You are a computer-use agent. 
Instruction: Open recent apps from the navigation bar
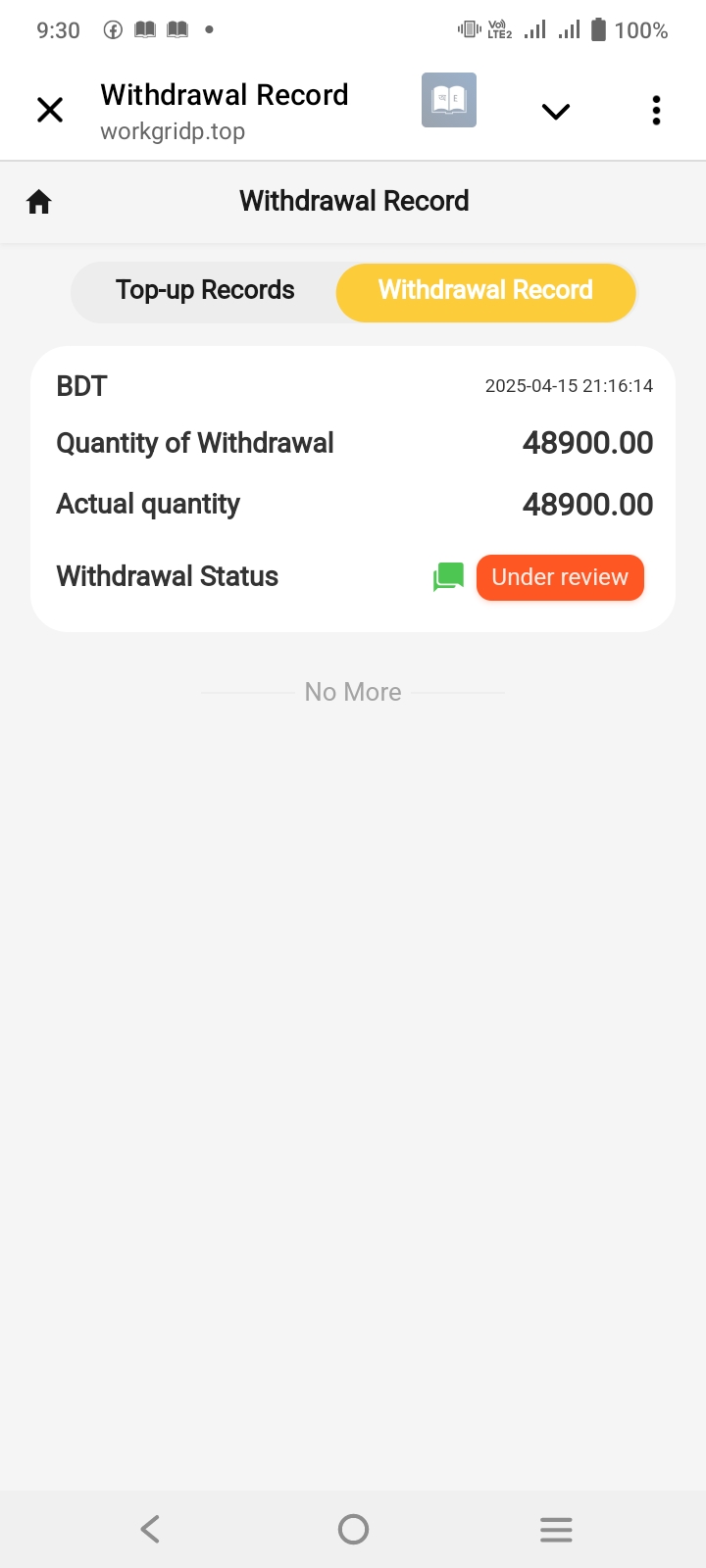click(556, 1529)
